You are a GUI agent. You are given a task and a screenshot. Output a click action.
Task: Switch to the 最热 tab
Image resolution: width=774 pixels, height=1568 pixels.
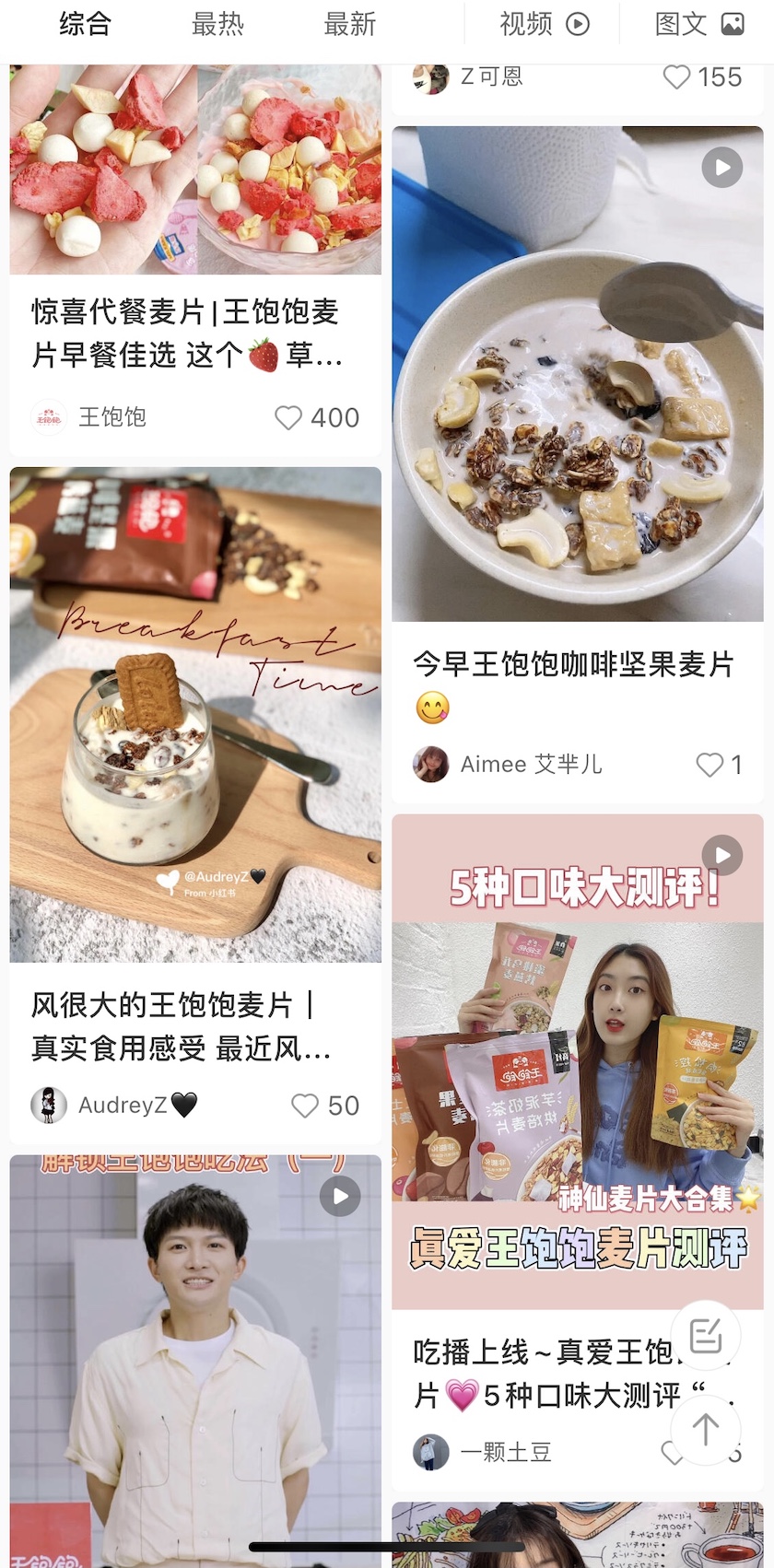217,24
